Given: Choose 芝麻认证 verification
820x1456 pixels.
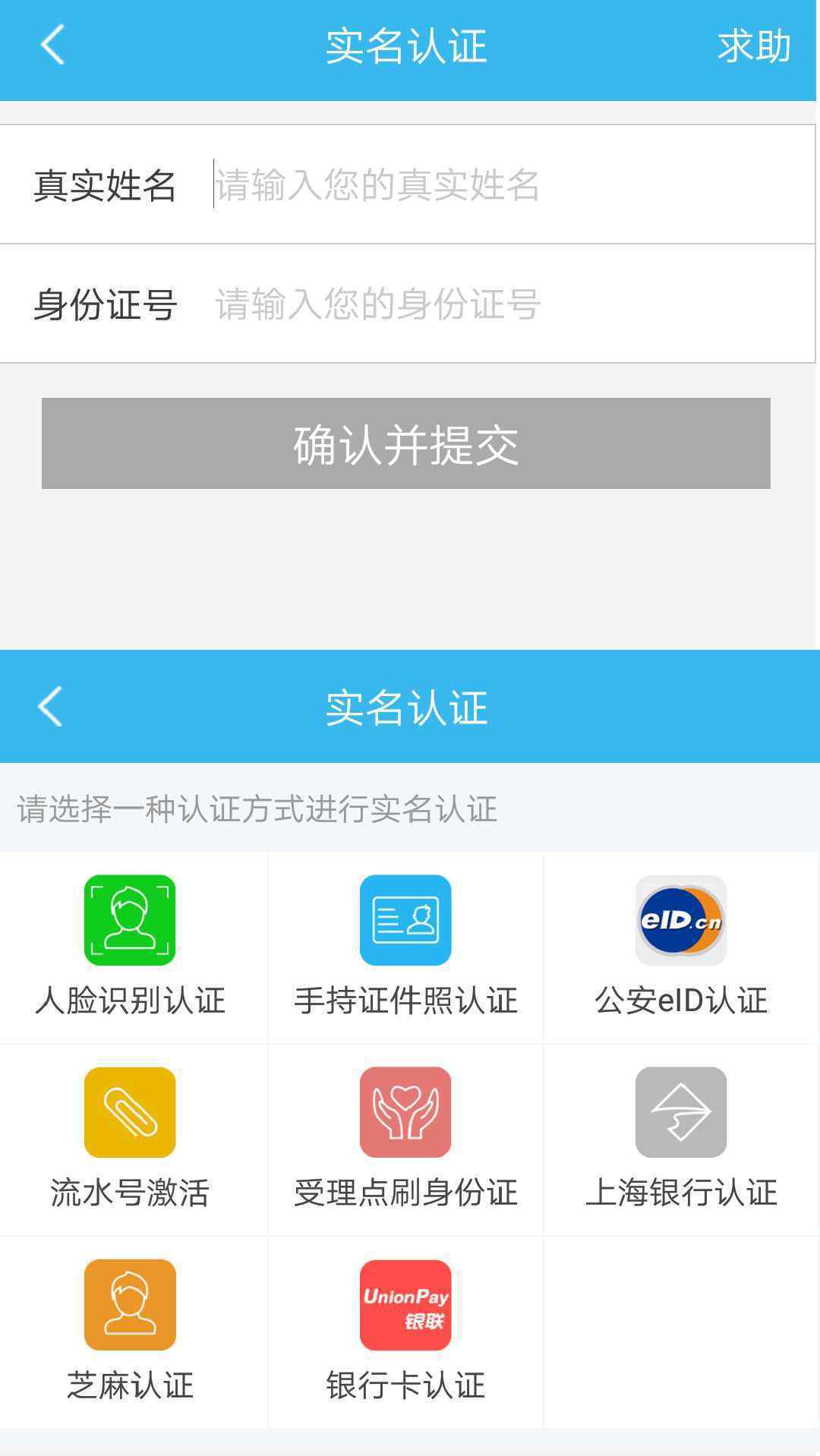Looking at the screenshot, I should (x=130, y=1332).
